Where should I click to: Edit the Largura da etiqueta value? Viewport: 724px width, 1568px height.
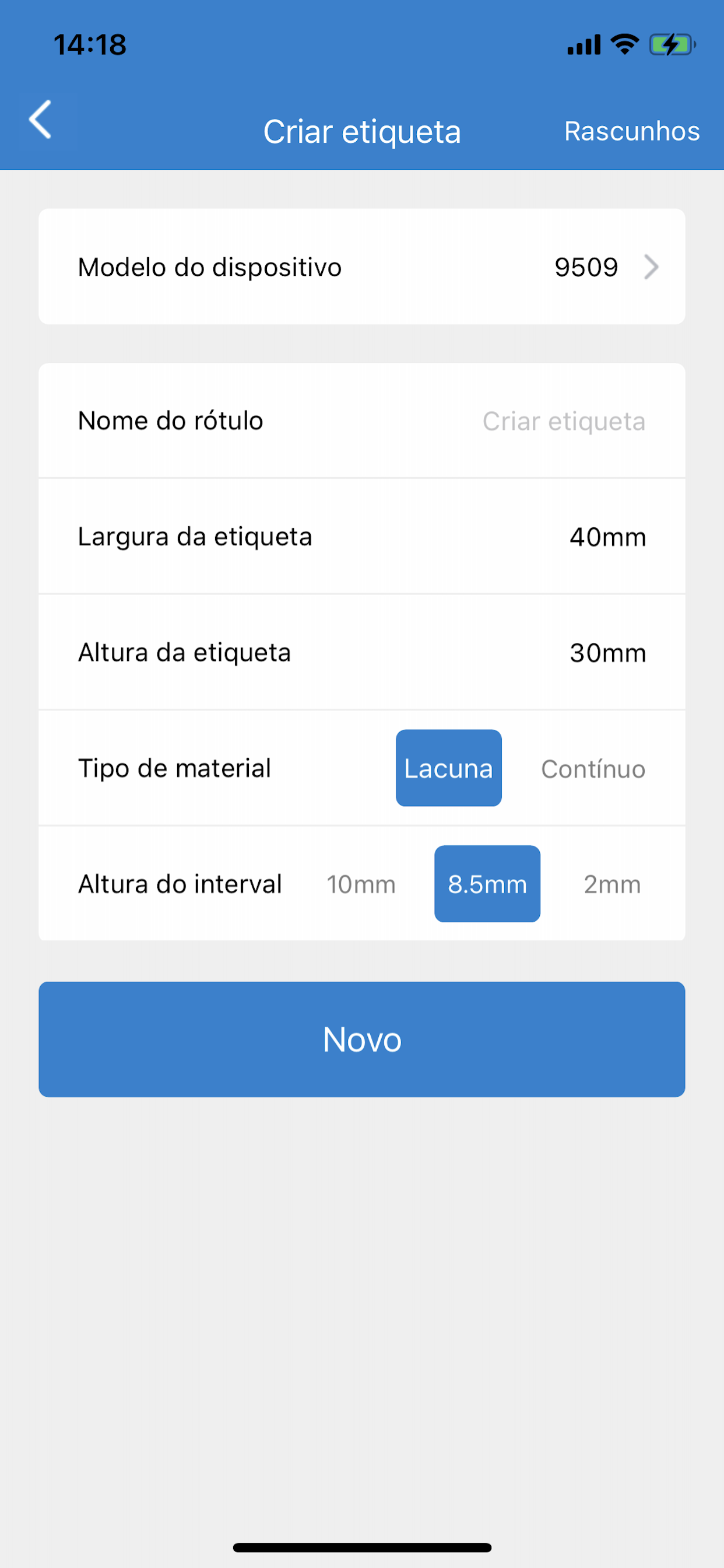click(607, 537)
